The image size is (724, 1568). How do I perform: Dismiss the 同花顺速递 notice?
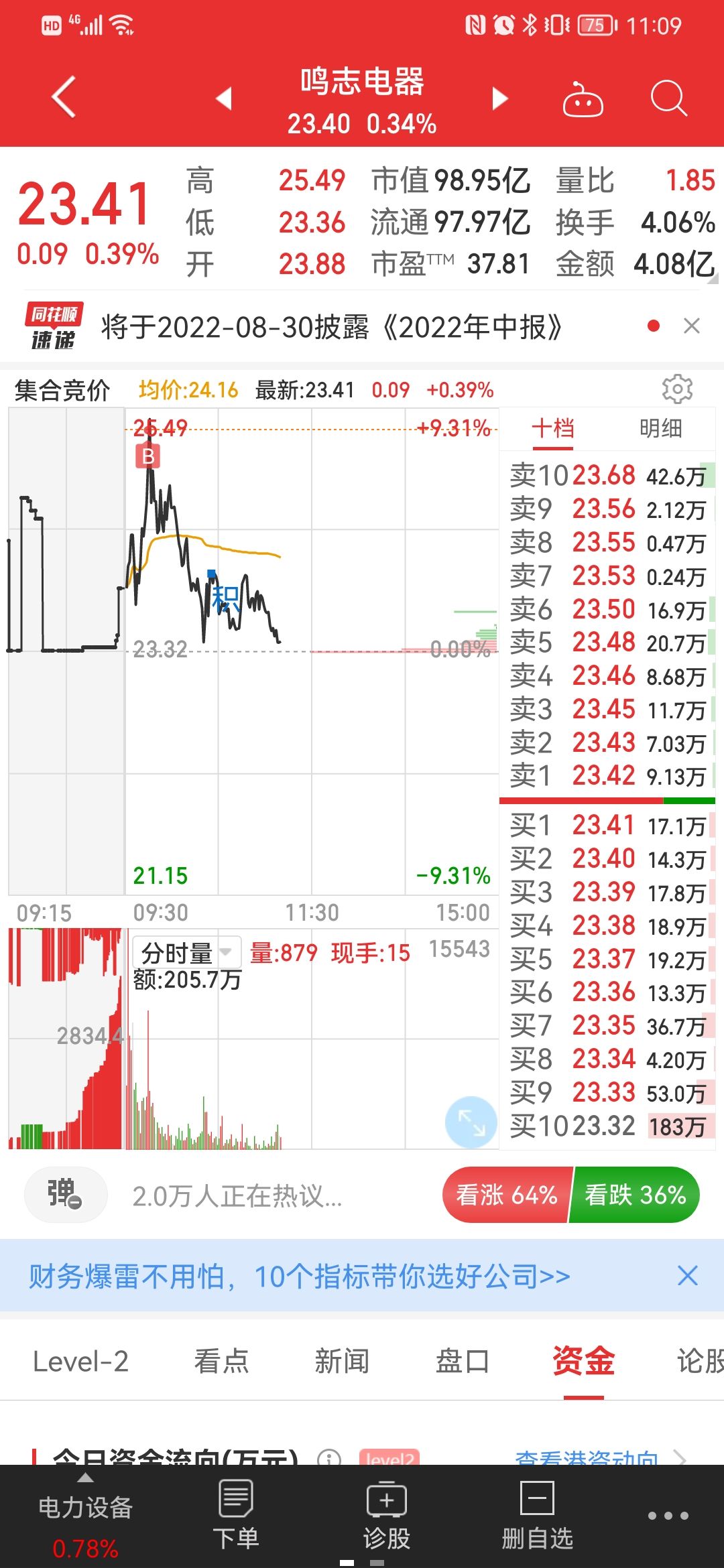pos(692,326)
